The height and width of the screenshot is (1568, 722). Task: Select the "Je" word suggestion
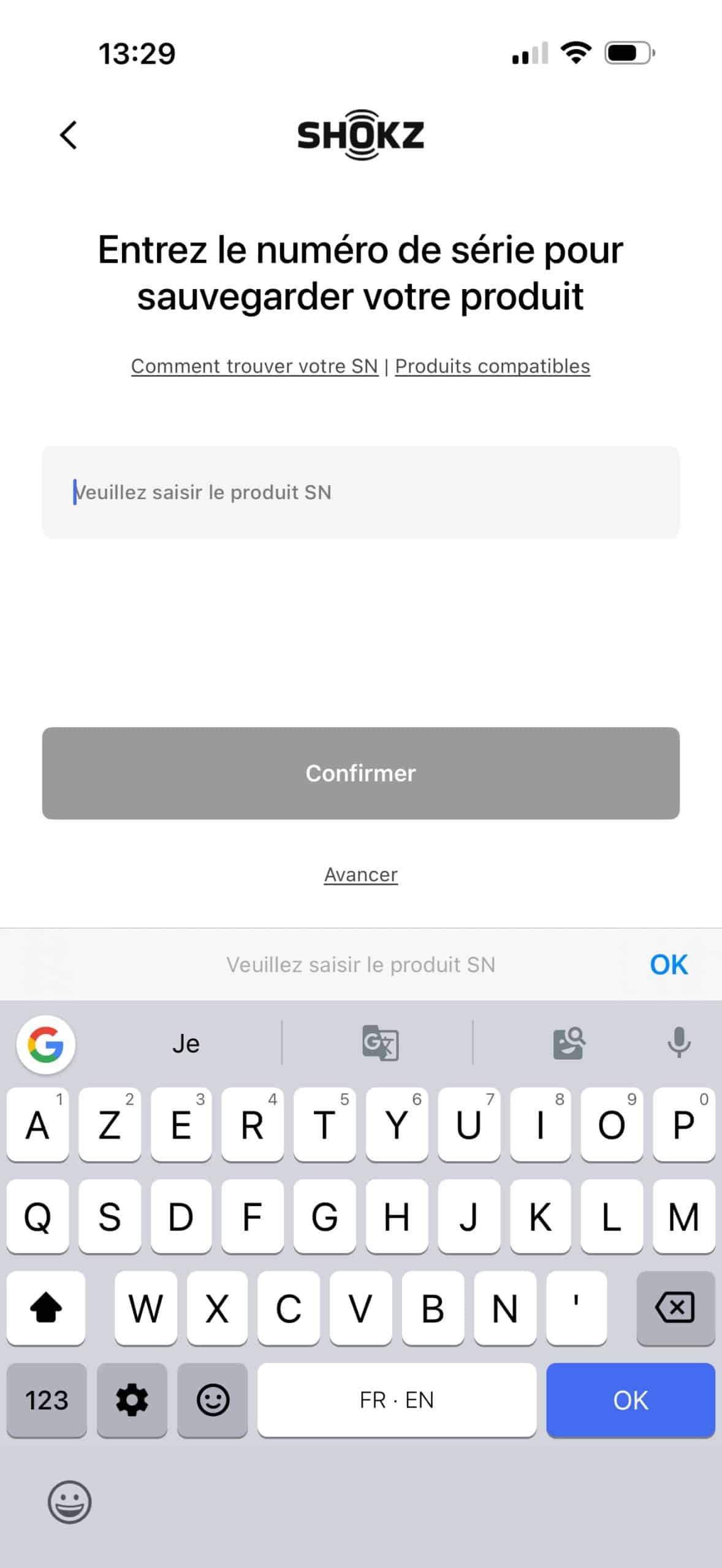pyautogui.click(x=186, y=1044)
